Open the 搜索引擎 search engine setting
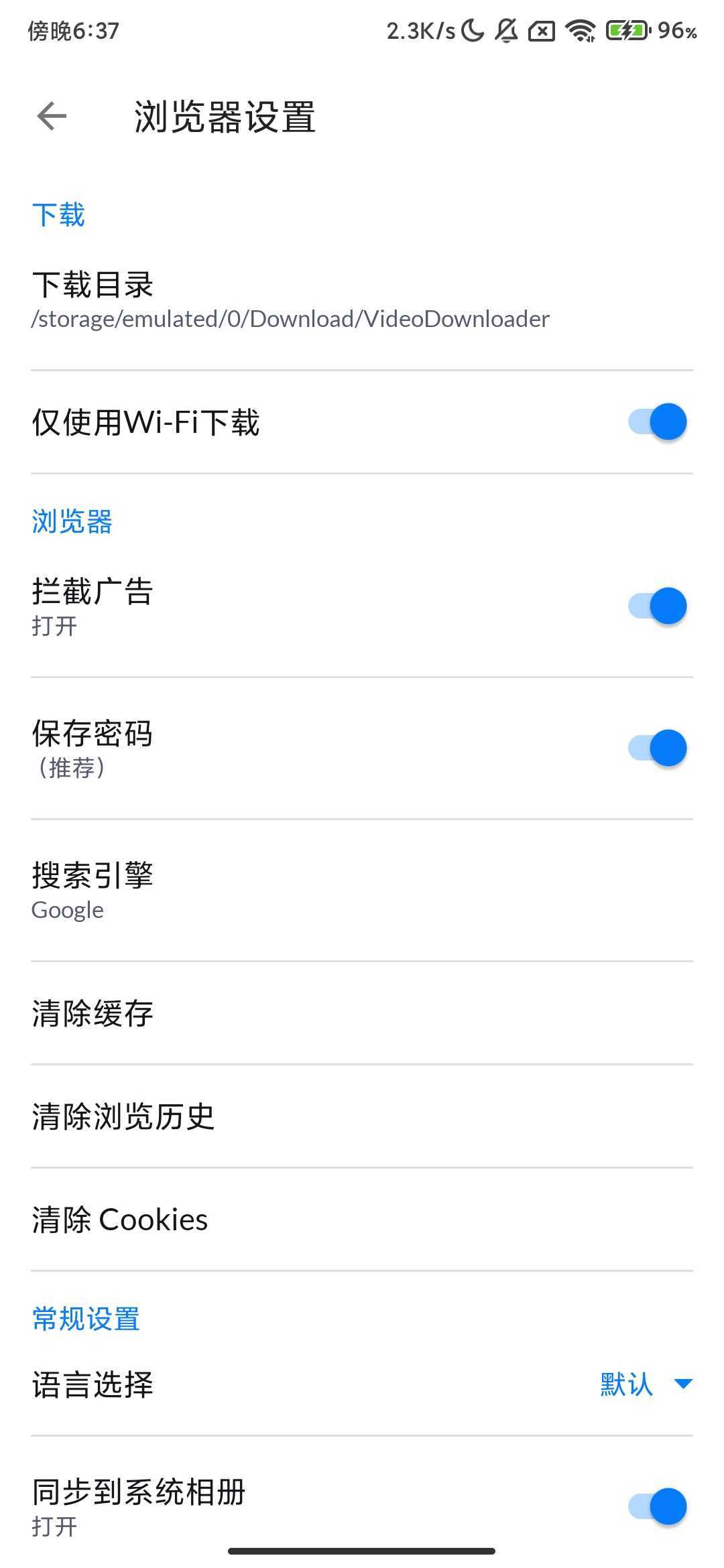 tap(93, 891)
